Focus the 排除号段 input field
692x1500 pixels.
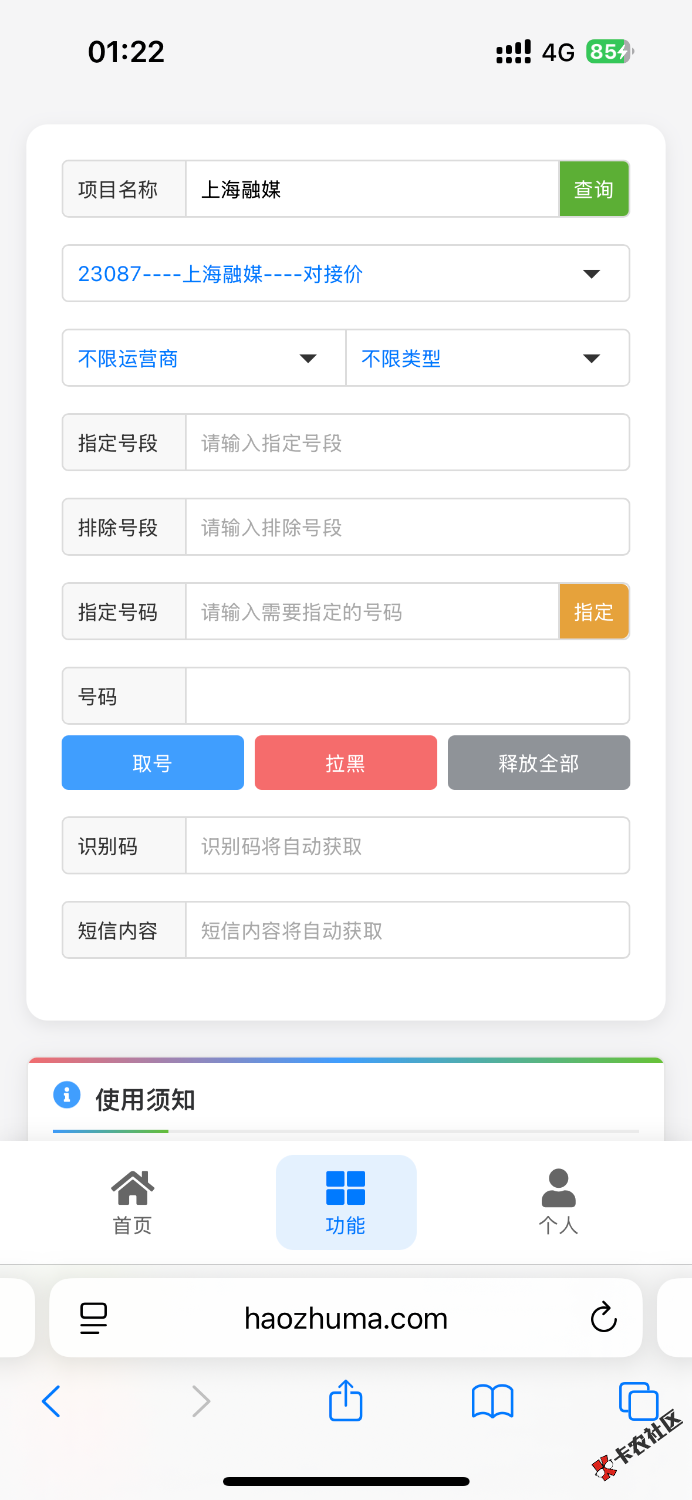pyautogui.click(x=407, y=527)
